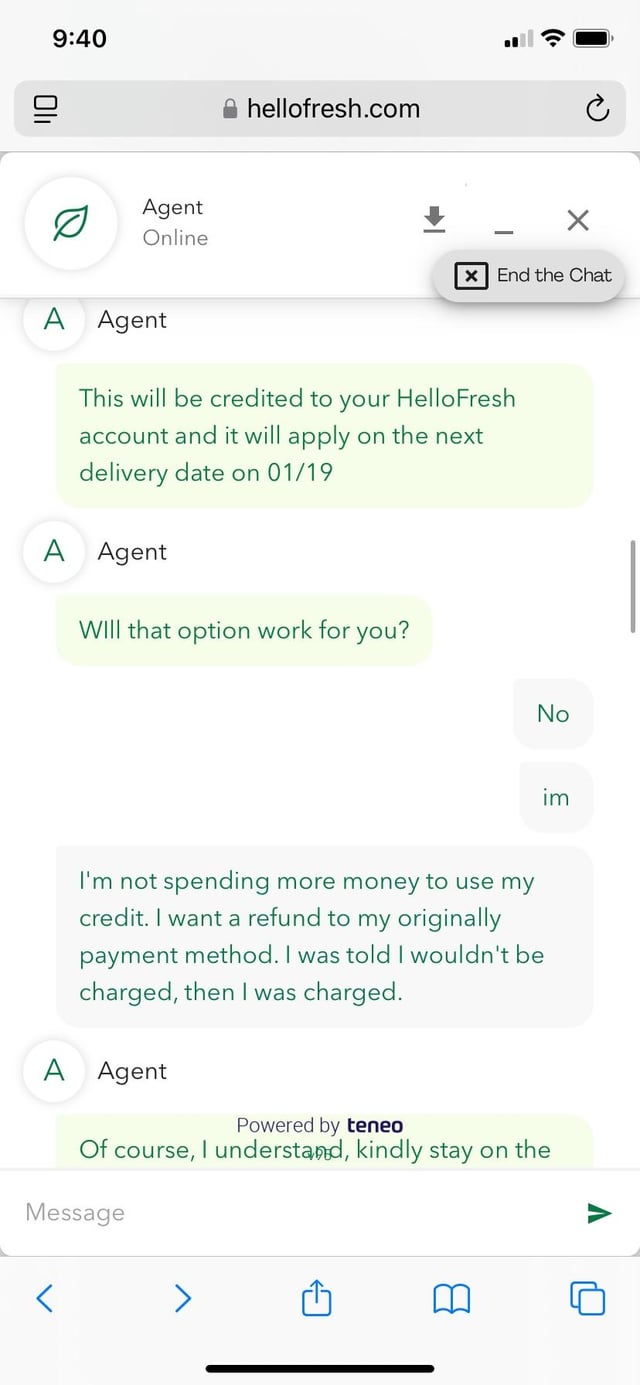Tap the hellofresh.com address bar
Image resolution: width=640 pixels, height=1385 pixels.
pyautogui.click(x=320, y=109)
